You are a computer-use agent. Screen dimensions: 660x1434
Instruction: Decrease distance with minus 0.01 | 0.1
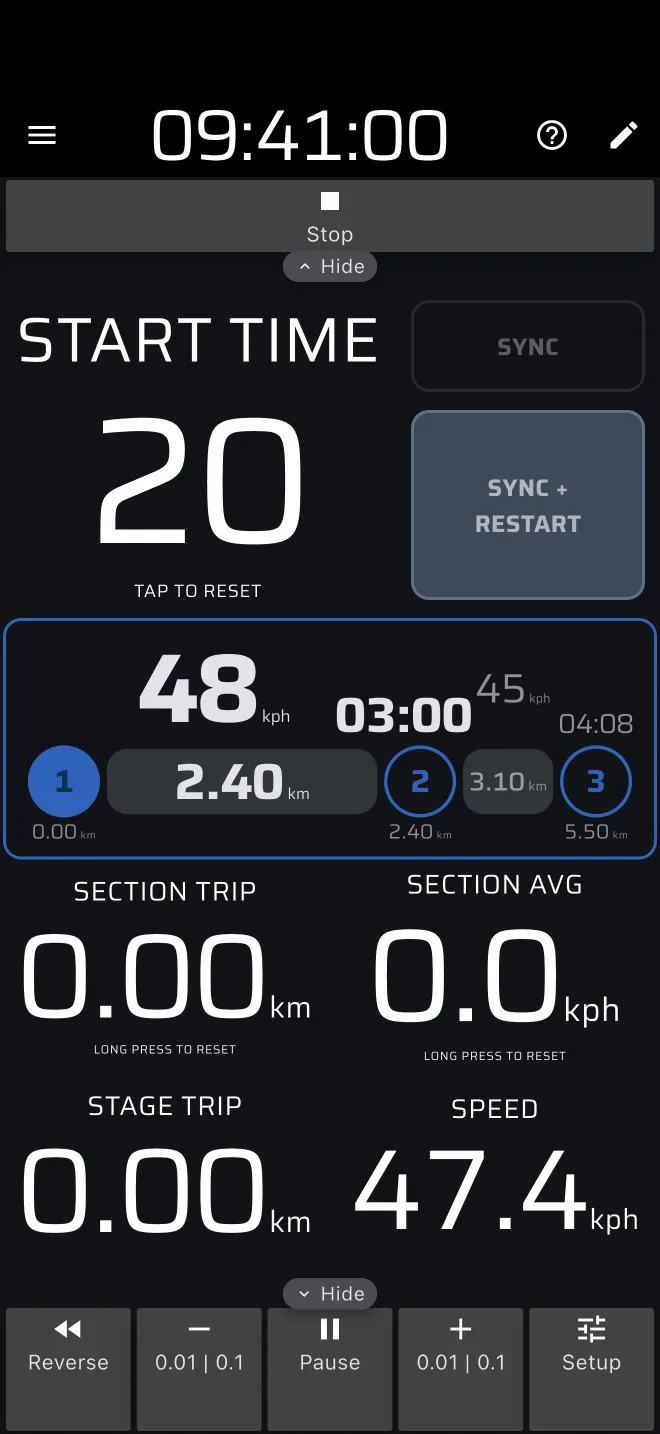pyautogui.click(x=199, y=1369)
